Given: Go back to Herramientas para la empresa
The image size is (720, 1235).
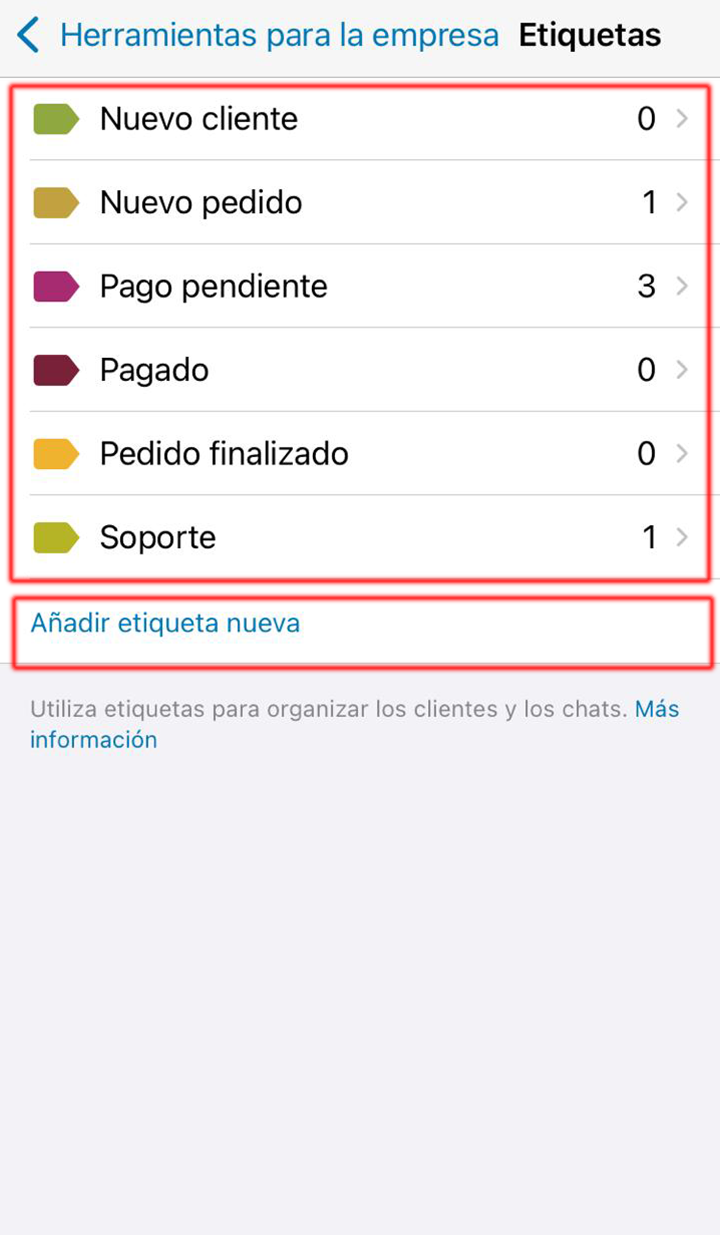Looking at the screenshot, I should pyautogui.click(x=258, y=36).
